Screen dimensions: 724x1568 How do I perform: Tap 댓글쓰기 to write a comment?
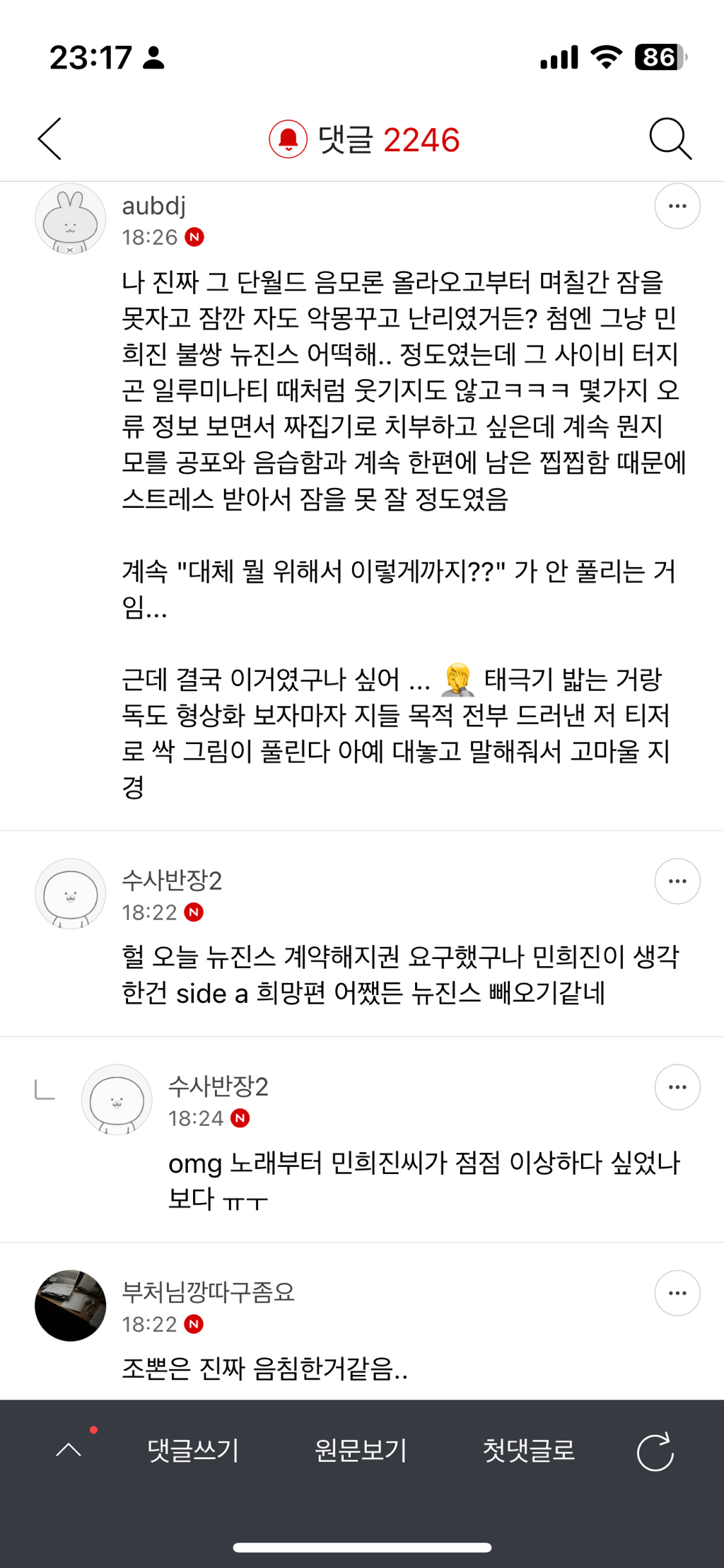pyautogui.click(x=193, y=1450)
